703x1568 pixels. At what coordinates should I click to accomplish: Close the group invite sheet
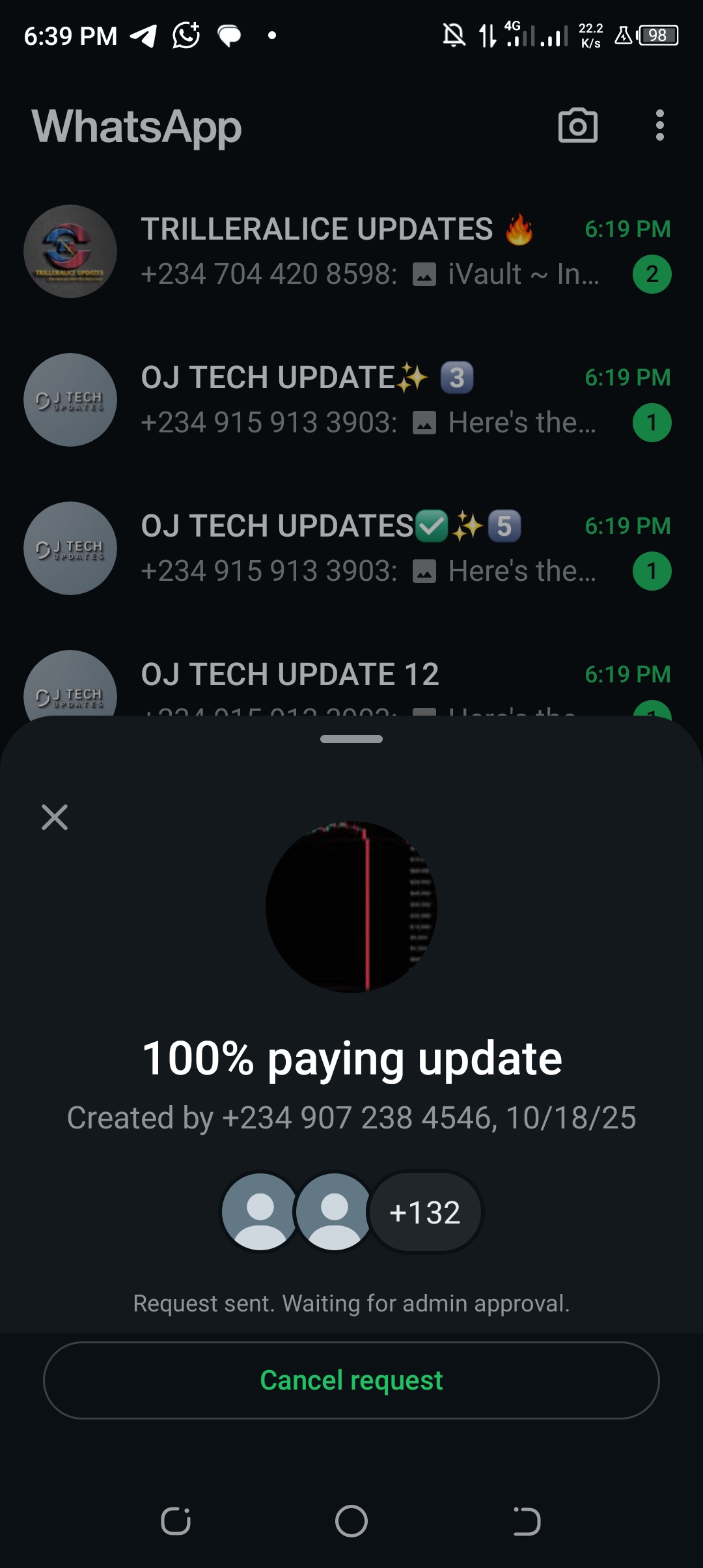(x=55, y=817)
